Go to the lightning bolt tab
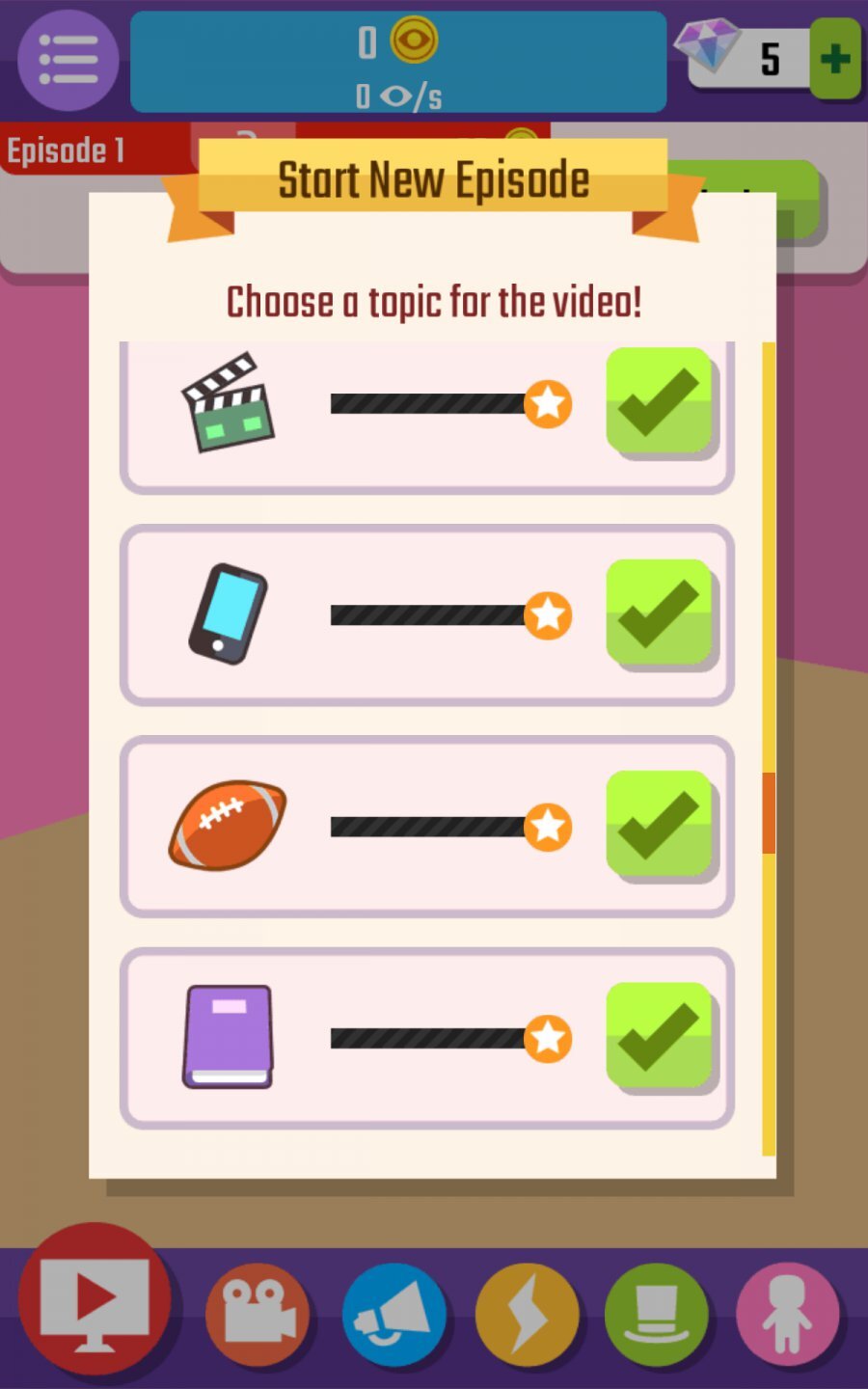Viewport: 868px width, 1389px height. [x=527, y=1313]
